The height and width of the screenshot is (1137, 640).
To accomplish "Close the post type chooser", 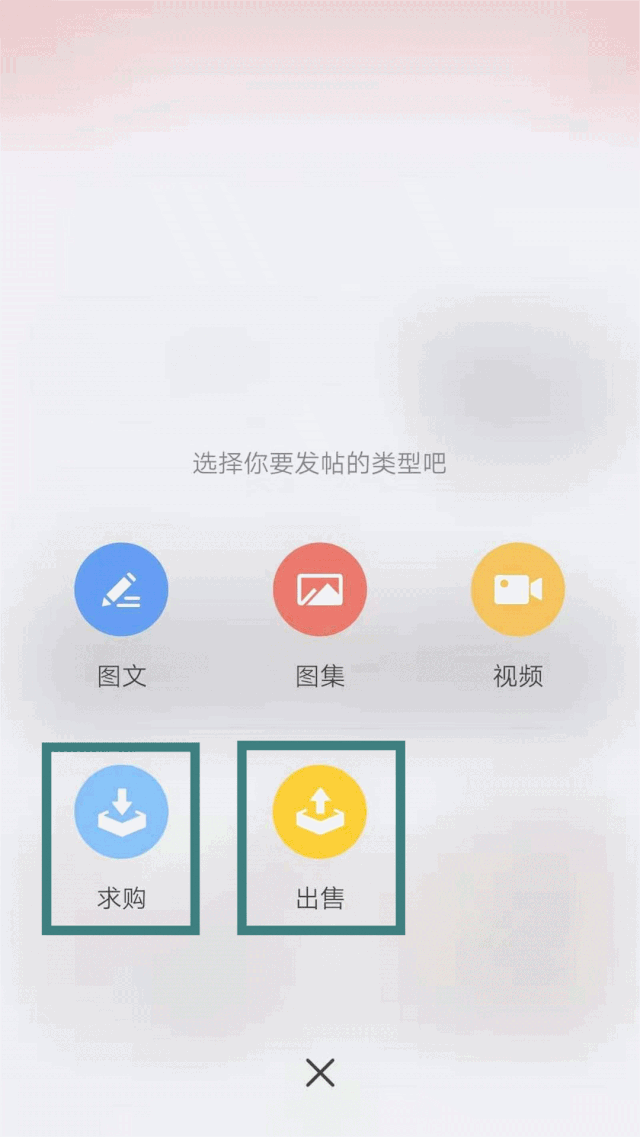I will (320, 1073).
